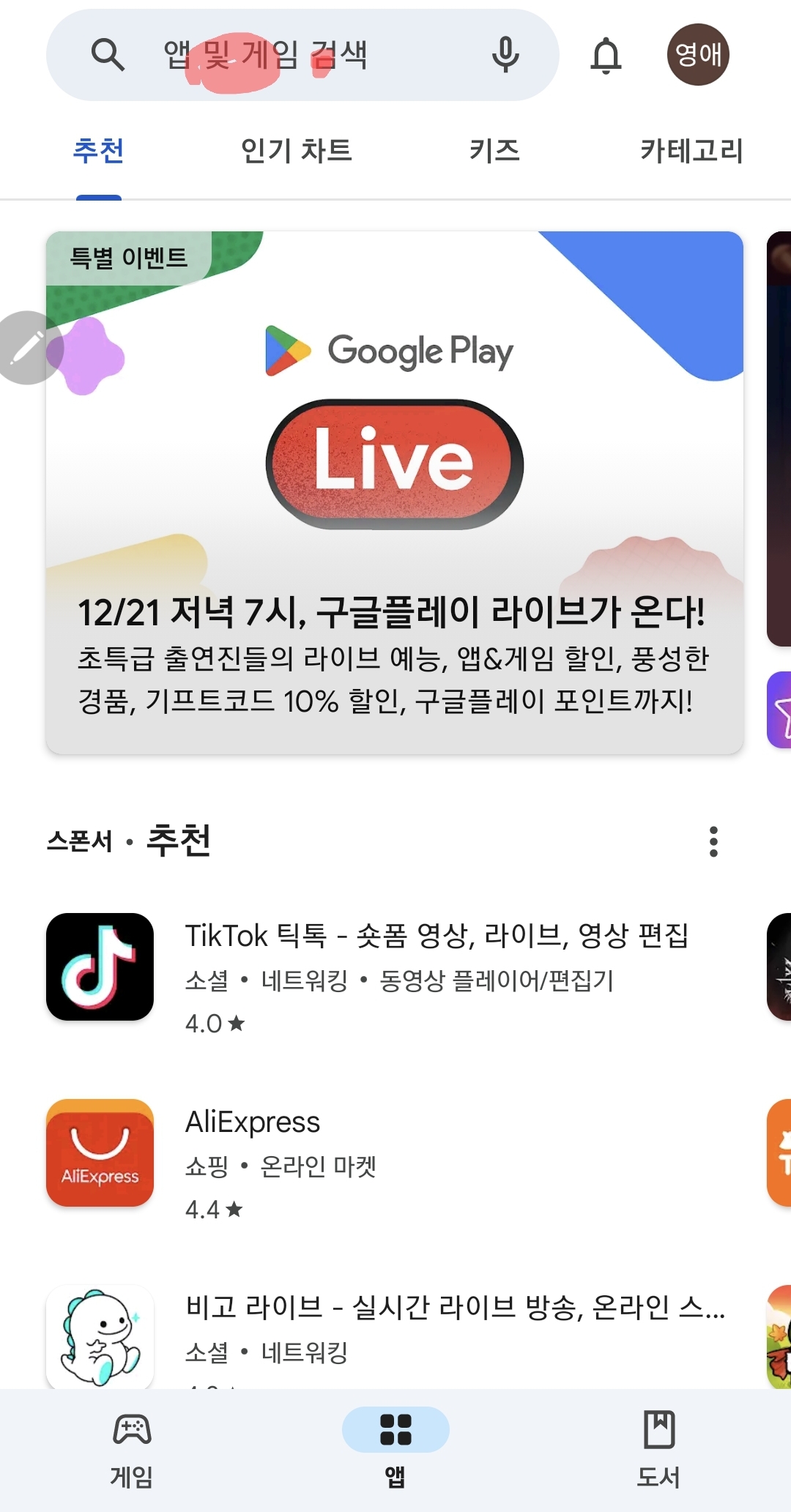Open the 스폰서 추천 three-dot overflow menu
The height and width of the screenshot is (1512, 791).
[714, 843]
